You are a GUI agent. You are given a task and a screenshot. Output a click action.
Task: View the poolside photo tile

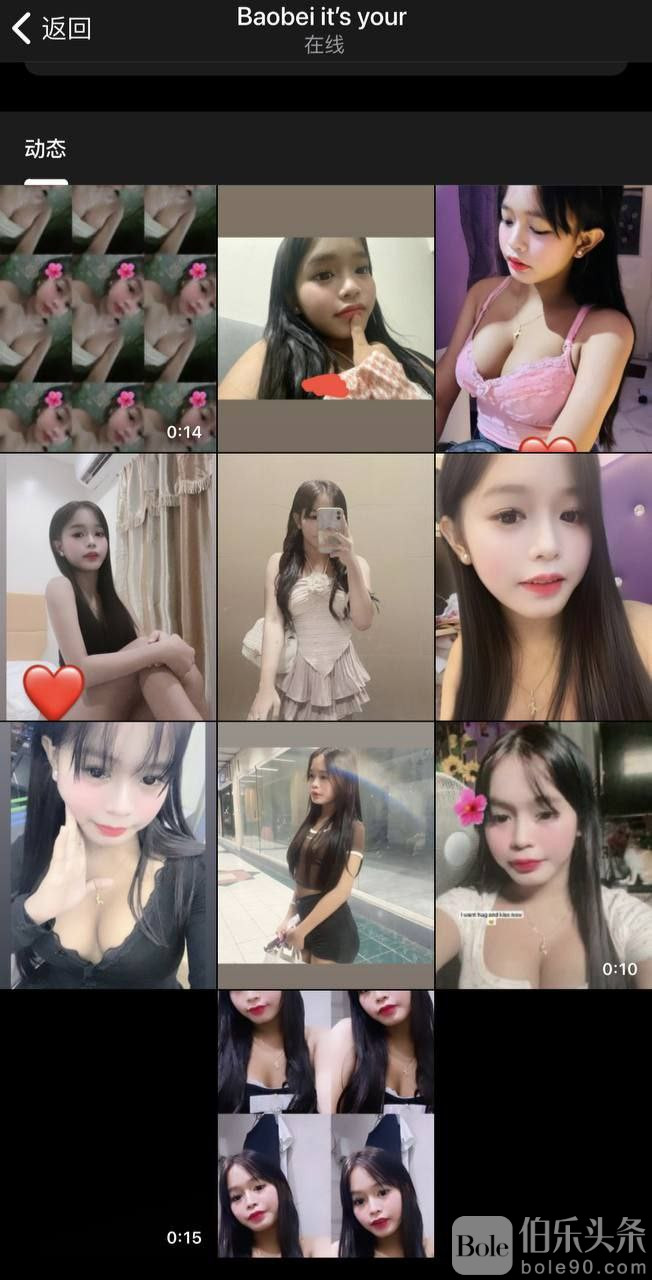tap(326, 855)
